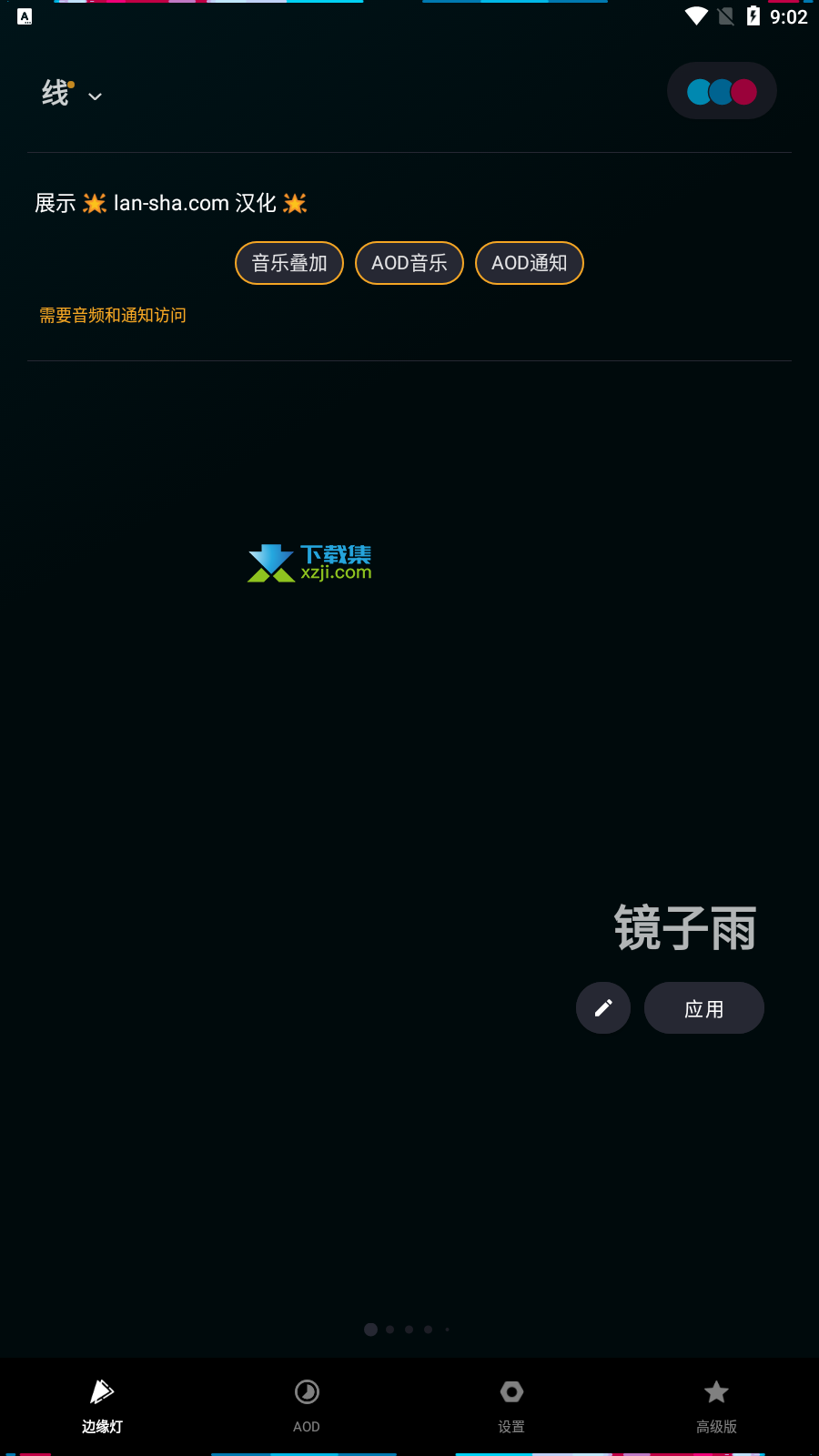
Task: Select the 边缘灯 tab
Action: coord(102,1406)
